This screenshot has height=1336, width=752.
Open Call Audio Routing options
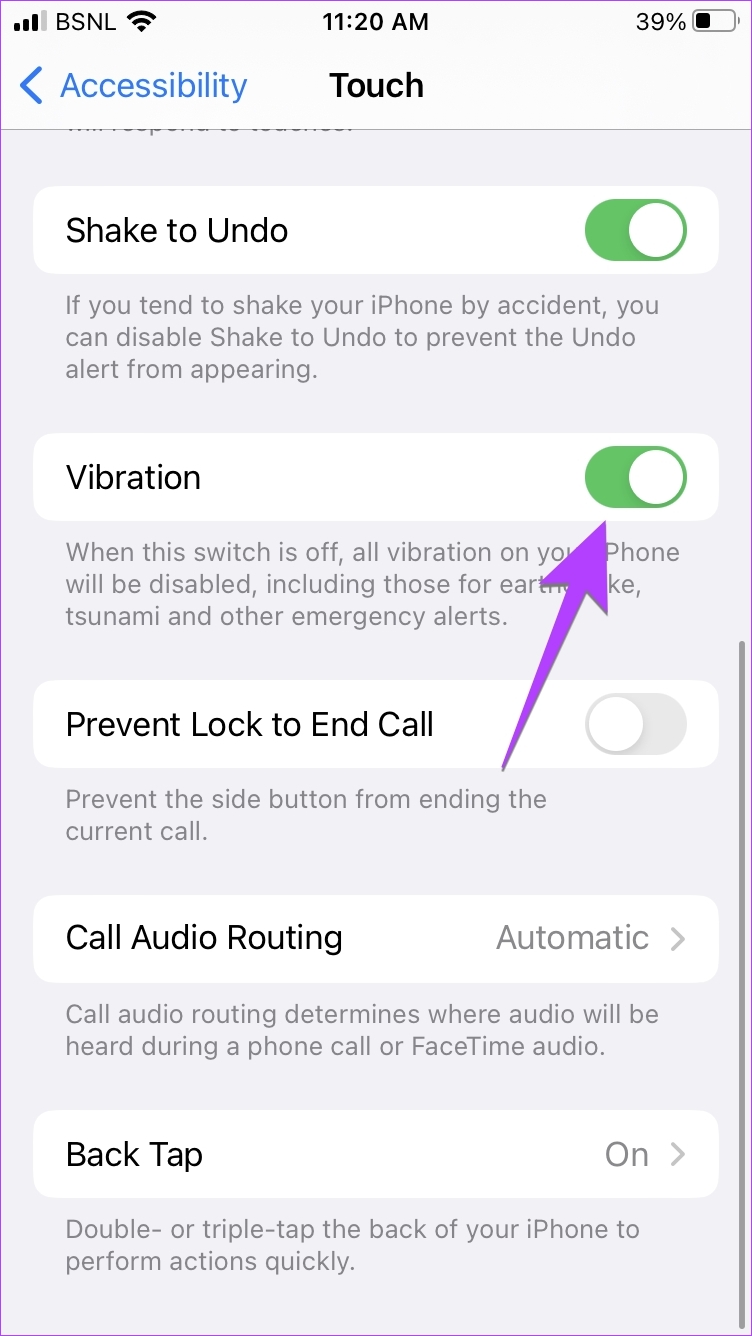(x=376, y=938)
